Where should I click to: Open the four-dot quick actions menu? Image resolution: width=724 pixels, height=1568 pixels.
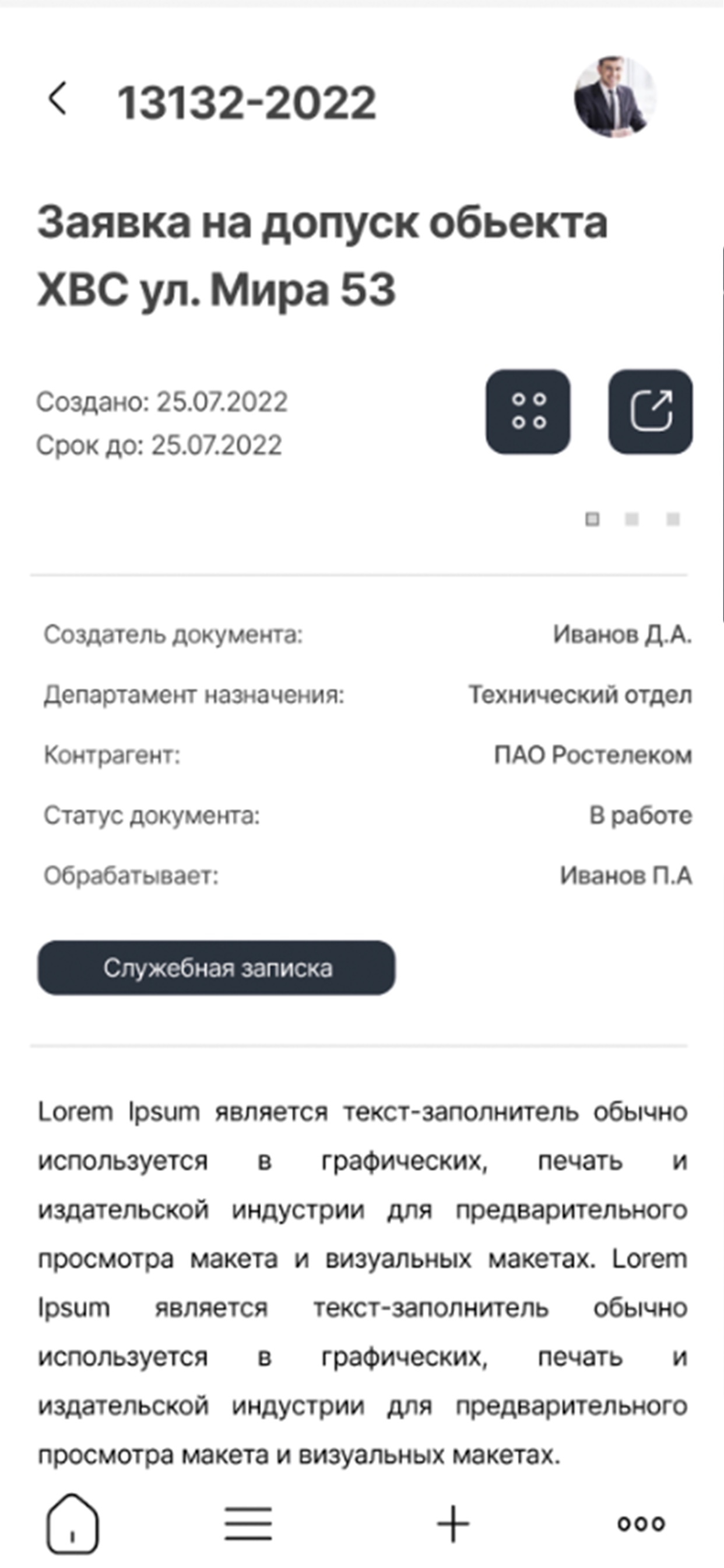pos(528,412)
